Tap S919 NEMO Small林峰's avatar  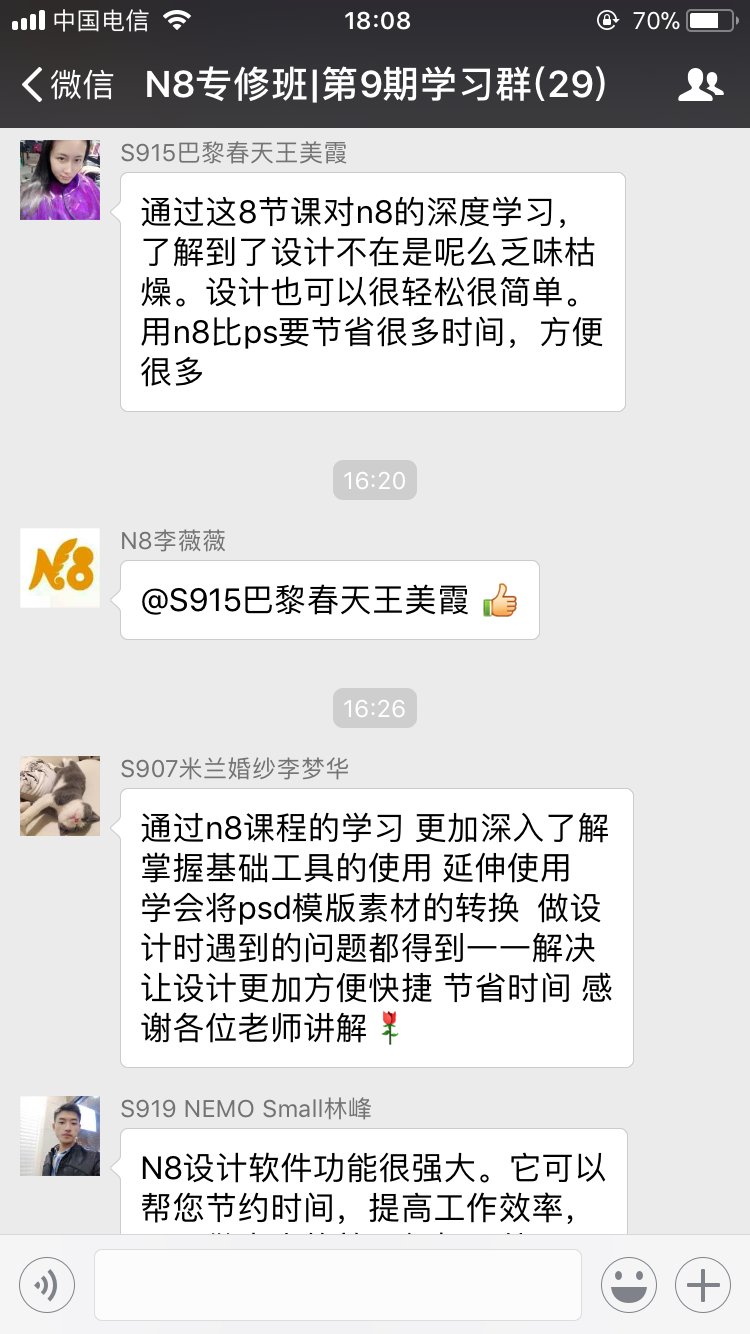60,1136
